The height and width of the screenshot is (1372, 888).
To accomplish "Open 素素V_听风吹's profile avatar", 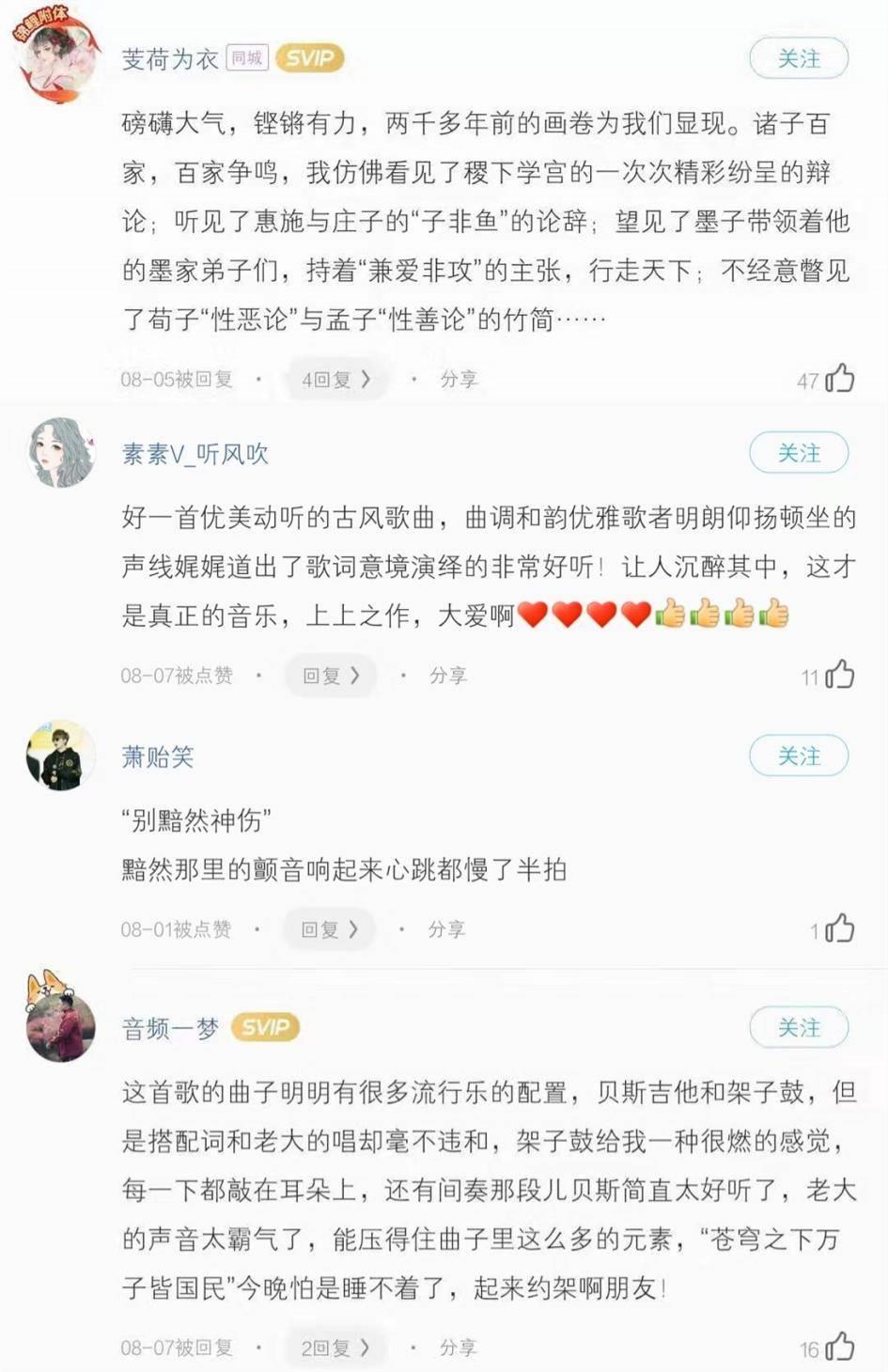I will click(x=61, y=453).
